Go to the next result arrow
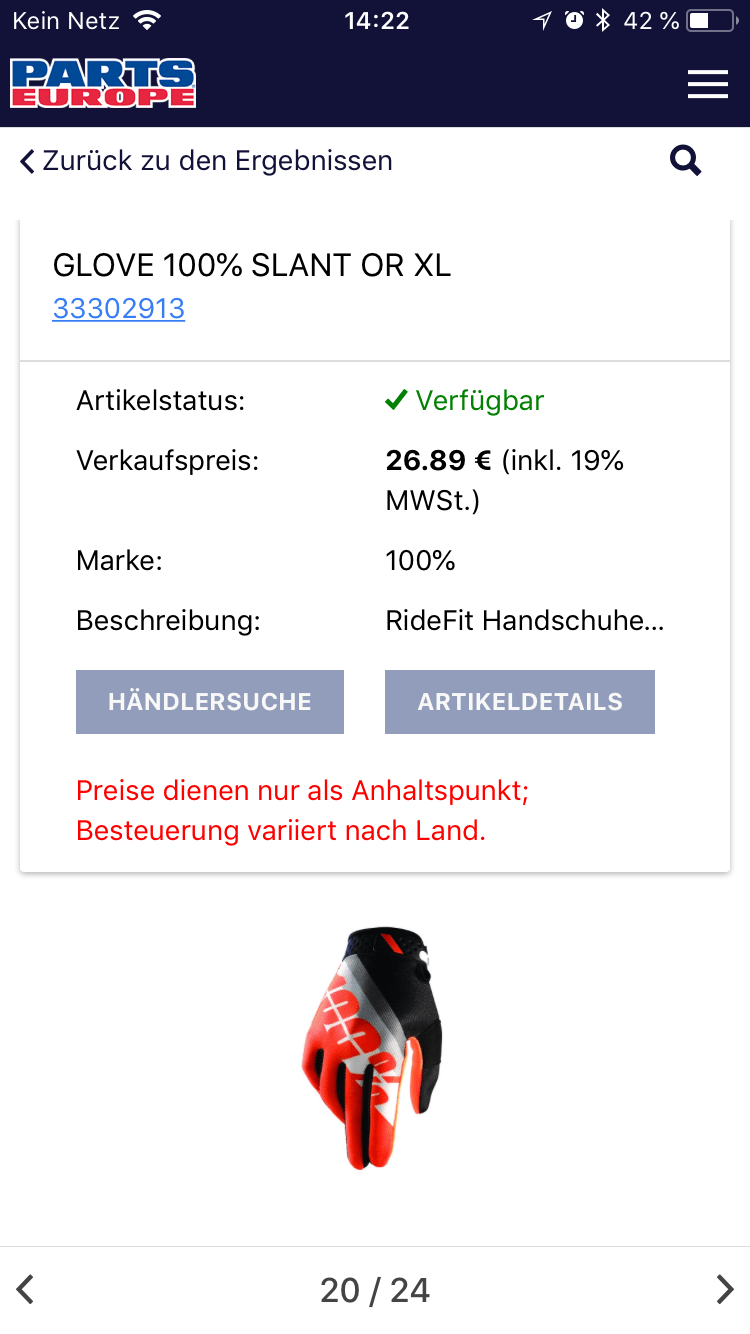This screenshot has height=1334, width=750. pyautogui.click(x=725, y=1290)
